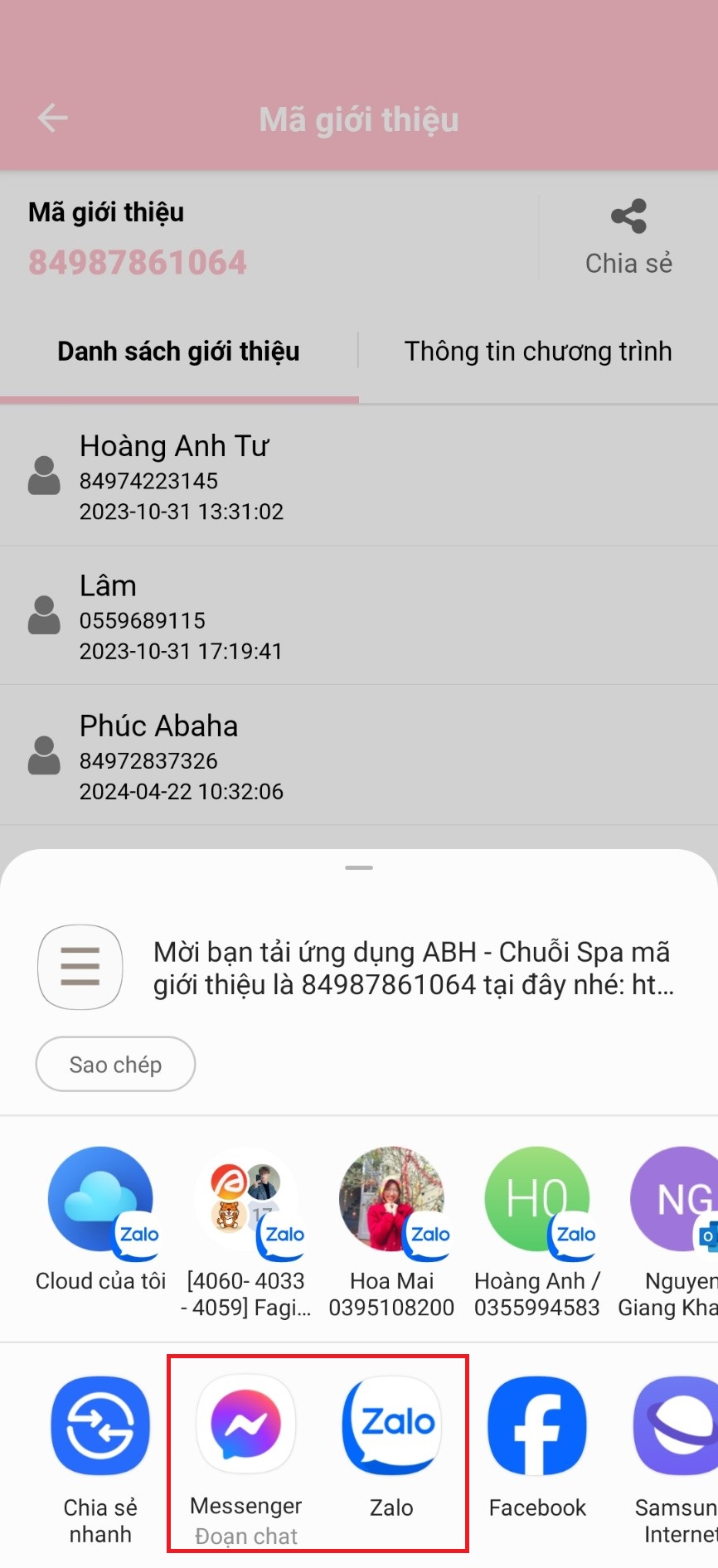Image resolution: width=718 pixels, height=1568 pixels.
Task: Choose Chia sẻ nhanh quick share
Action: [x=100, y=1426]
